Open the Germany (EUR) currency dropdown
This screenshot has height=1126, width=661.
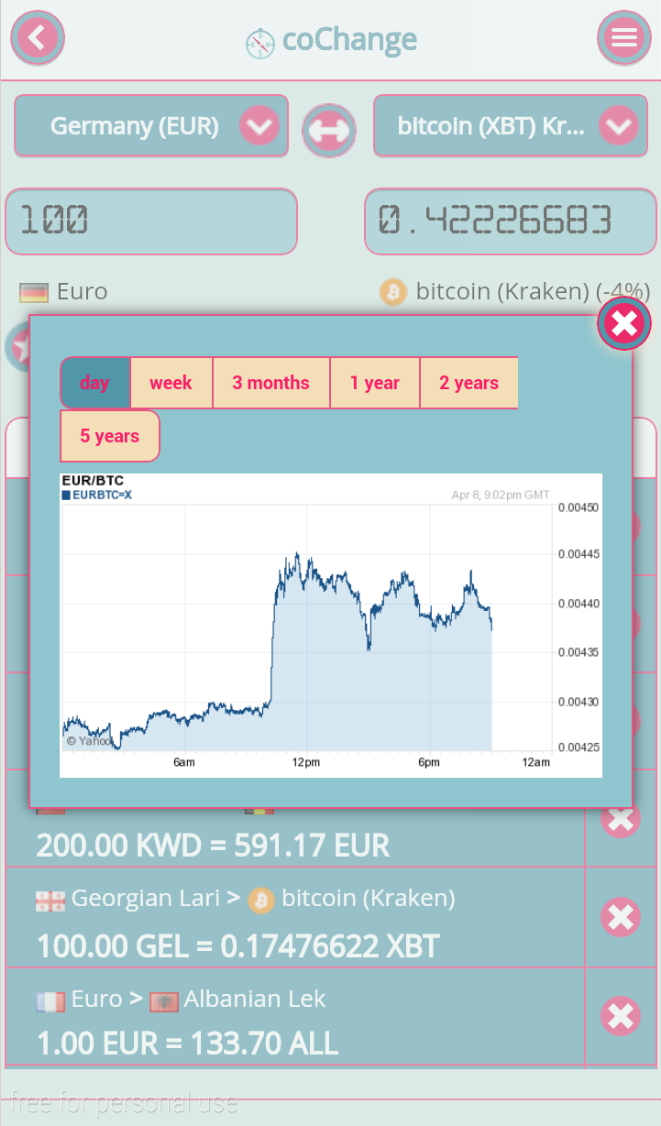coord(151,126)
